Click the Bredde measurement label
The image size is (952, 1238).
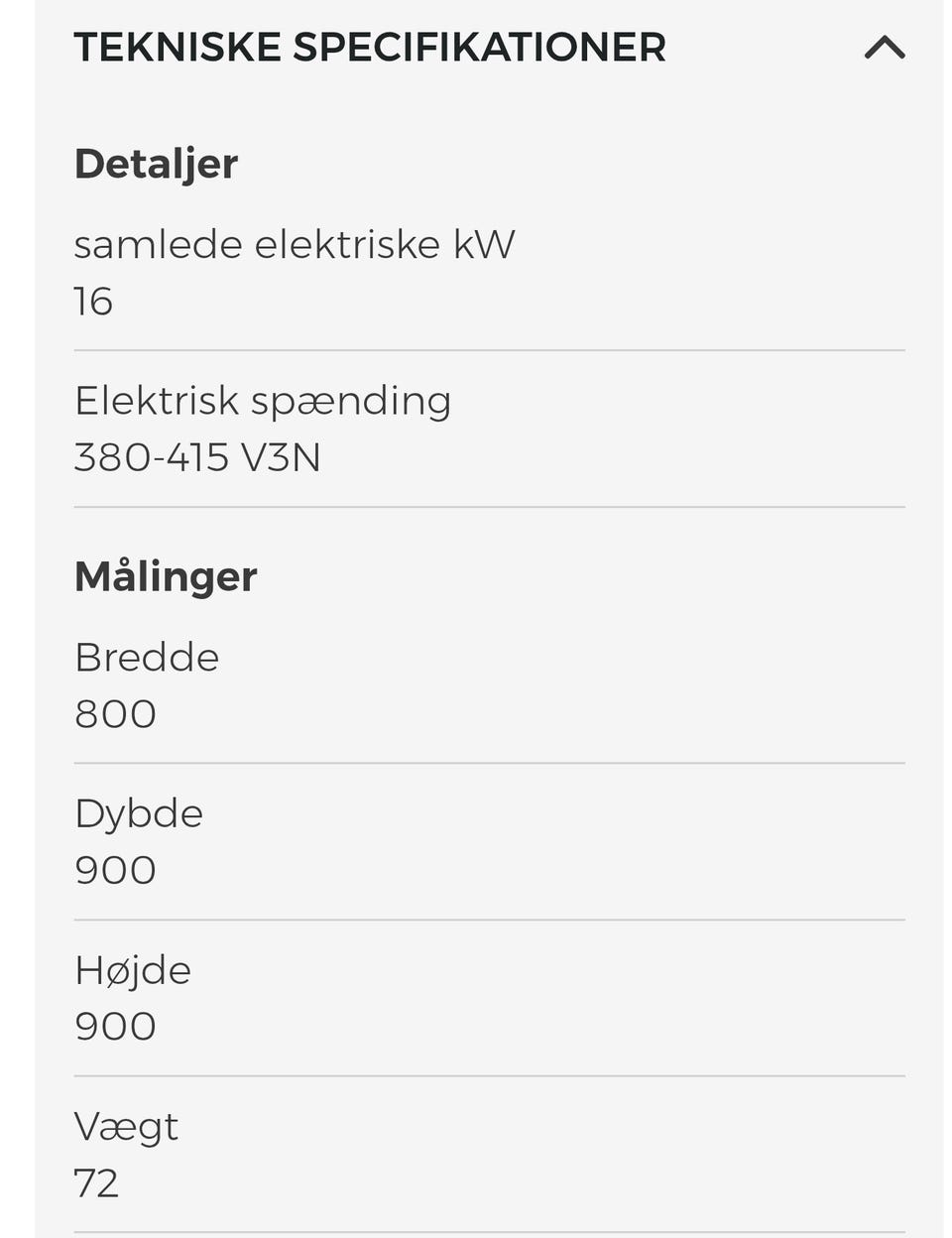[x=147, y=656]
